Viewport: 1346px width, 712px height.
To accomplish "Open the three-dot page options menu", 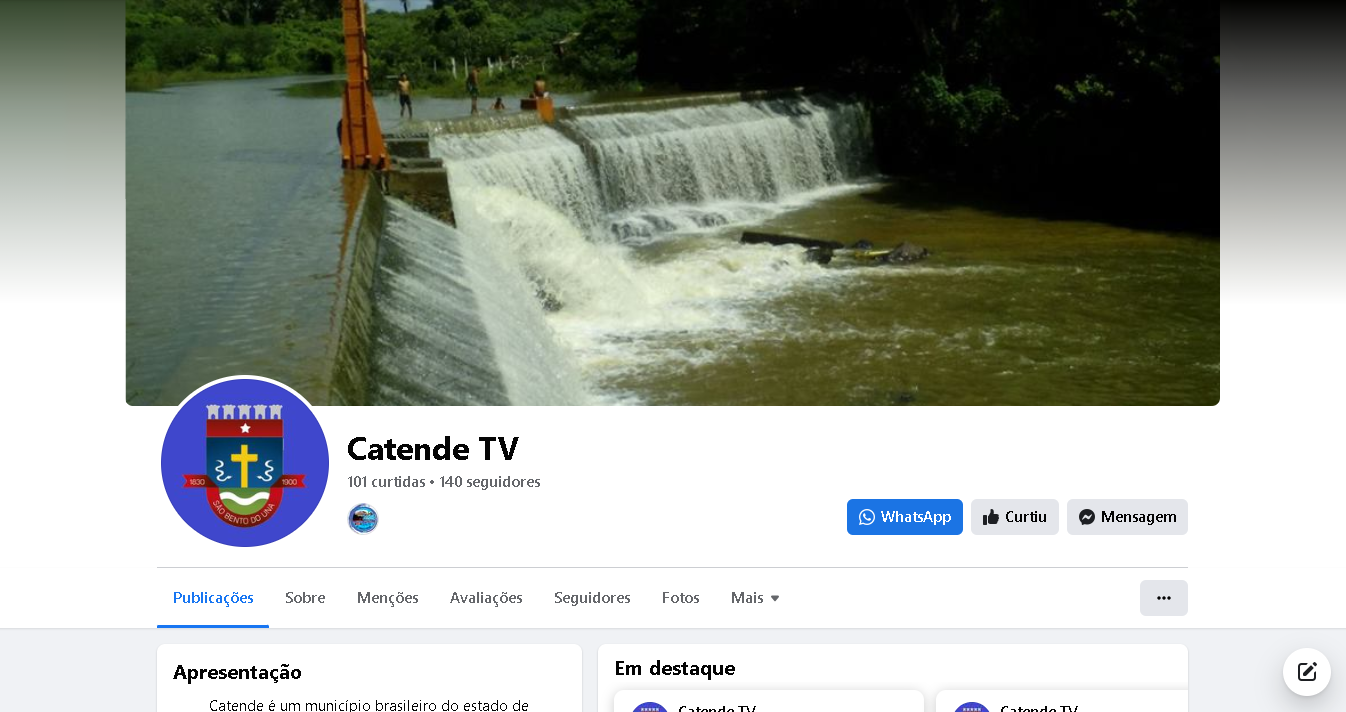I will point(1163,598).
